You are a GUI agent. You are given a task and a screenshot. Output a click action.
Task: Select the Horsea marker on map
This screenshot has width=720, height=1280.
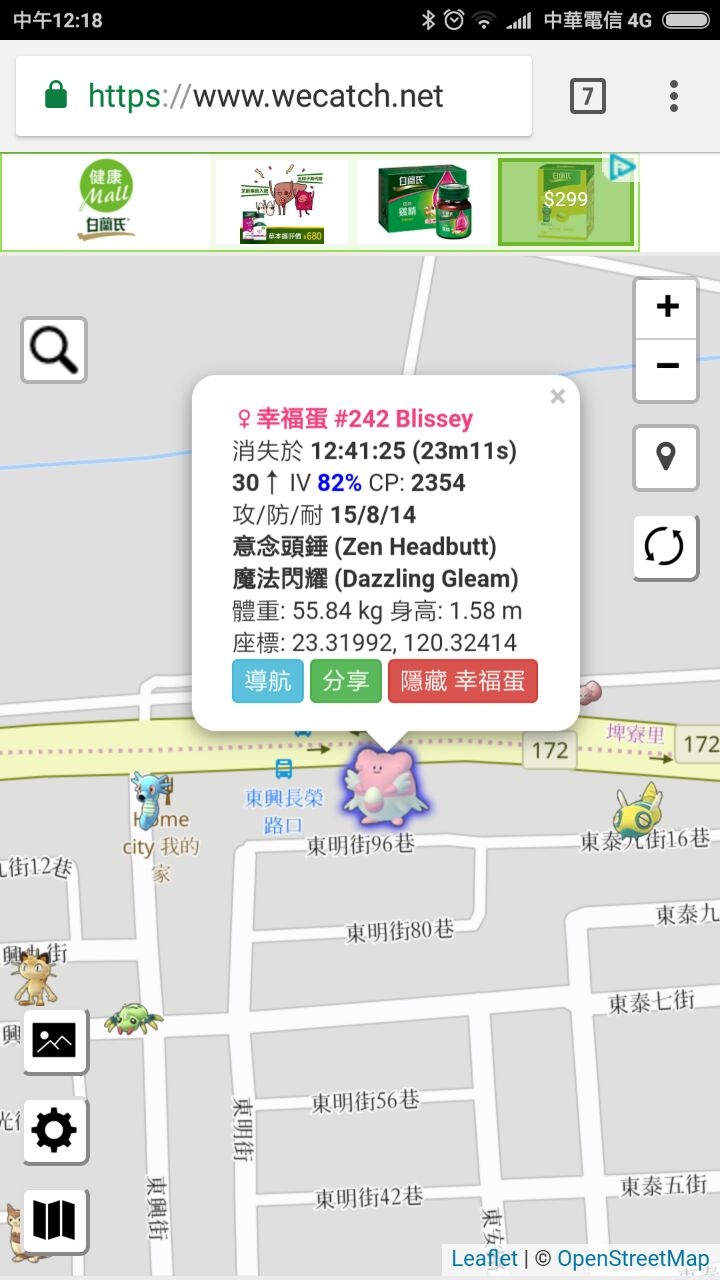155,797
